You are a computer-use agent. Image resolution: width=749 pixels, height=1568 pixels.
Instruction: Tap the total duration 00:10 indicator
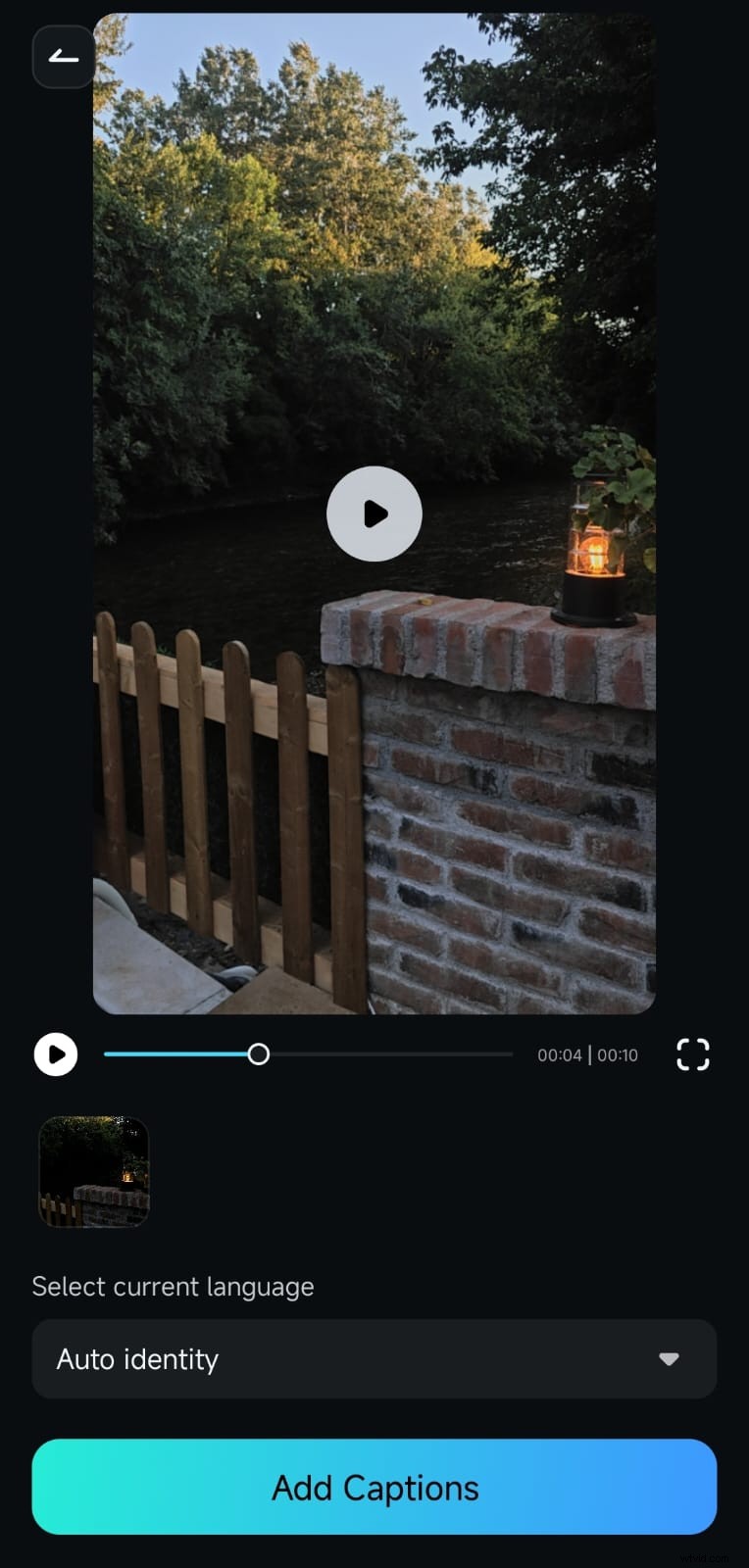pos(619,1054)
